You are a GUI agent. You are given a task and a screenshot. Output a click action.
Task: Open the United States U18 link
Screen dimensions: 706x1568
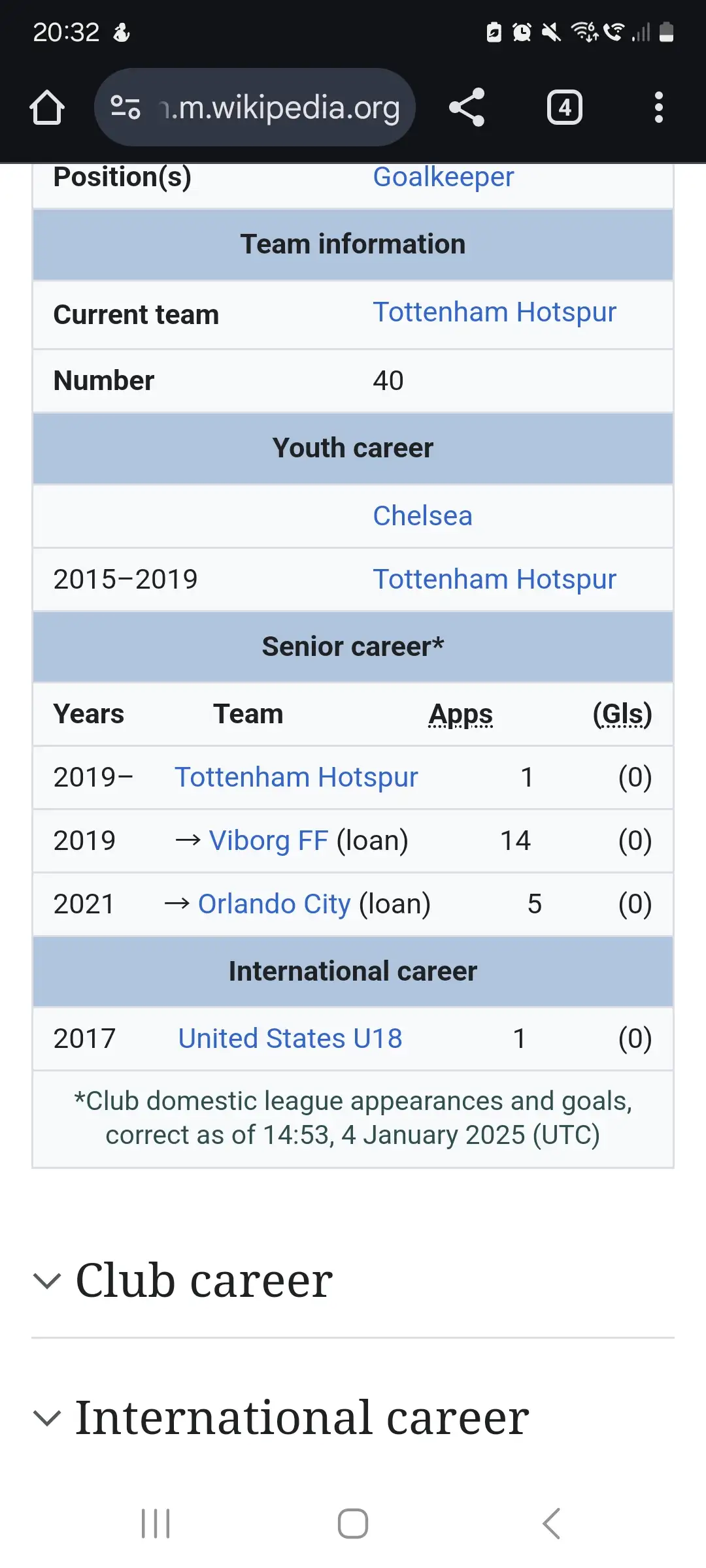290,1039
